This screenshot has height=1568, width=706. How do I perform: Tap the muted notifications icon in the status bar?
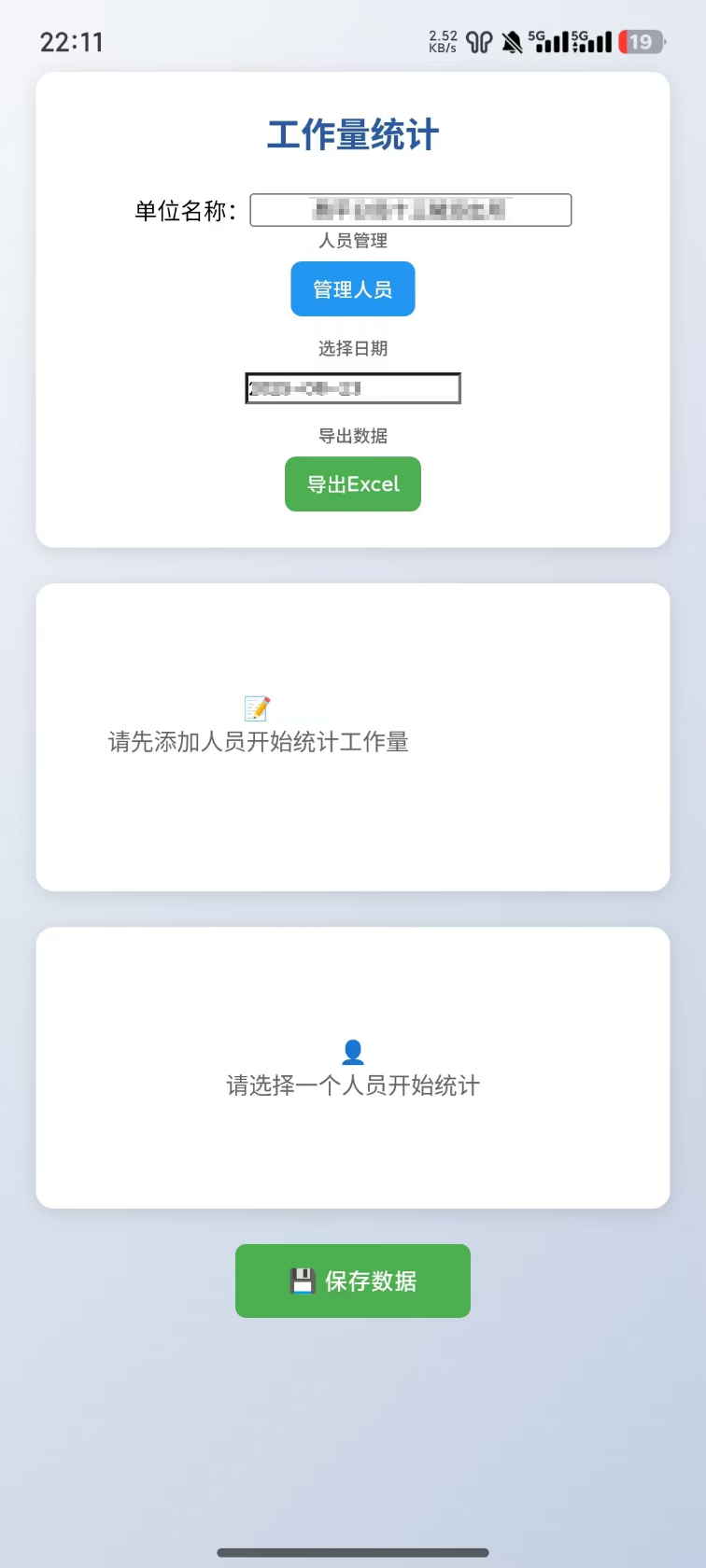tap(512, 42)
